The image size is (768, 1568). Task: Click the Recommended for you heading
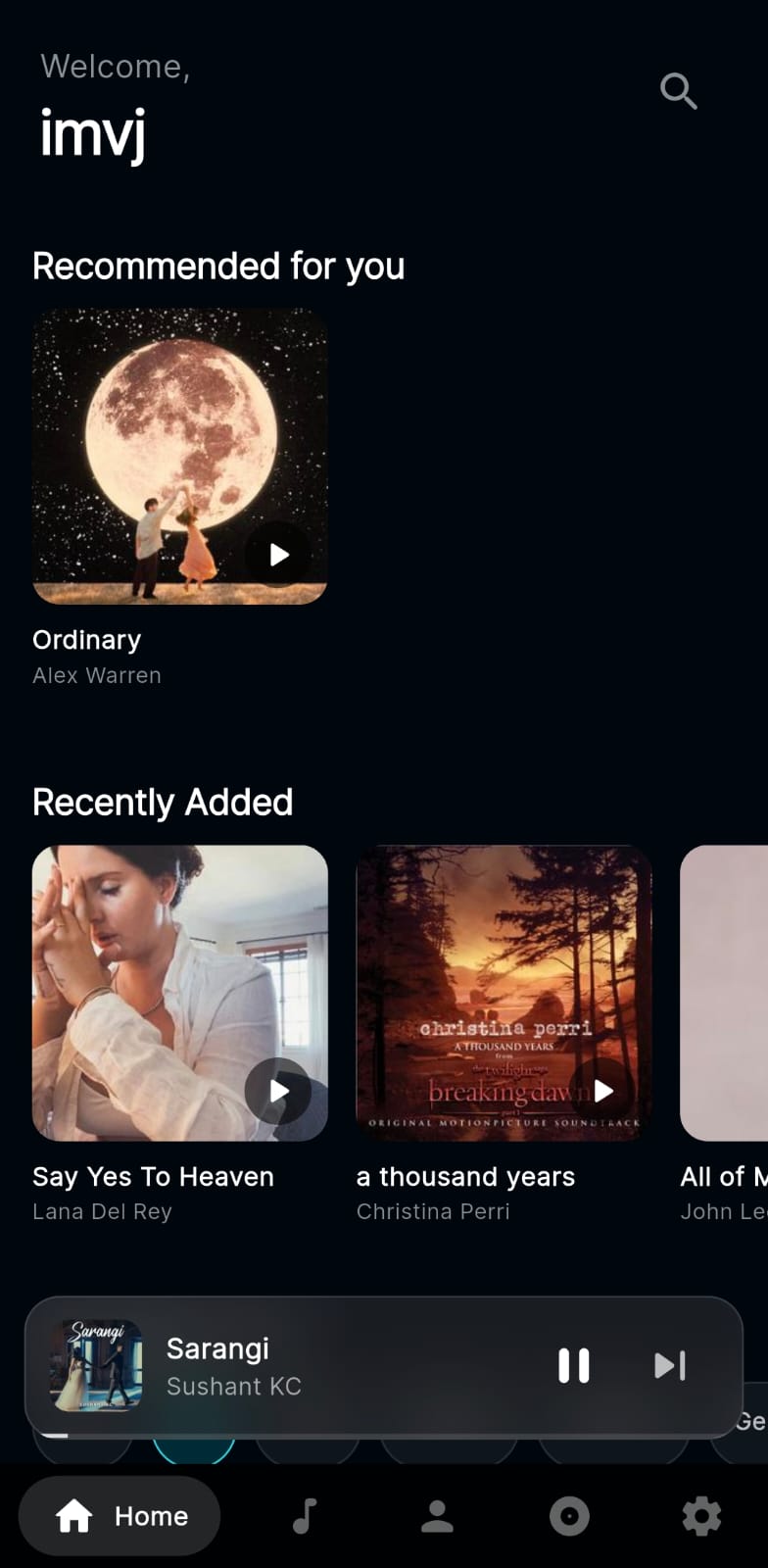click(x=218, y=266)
